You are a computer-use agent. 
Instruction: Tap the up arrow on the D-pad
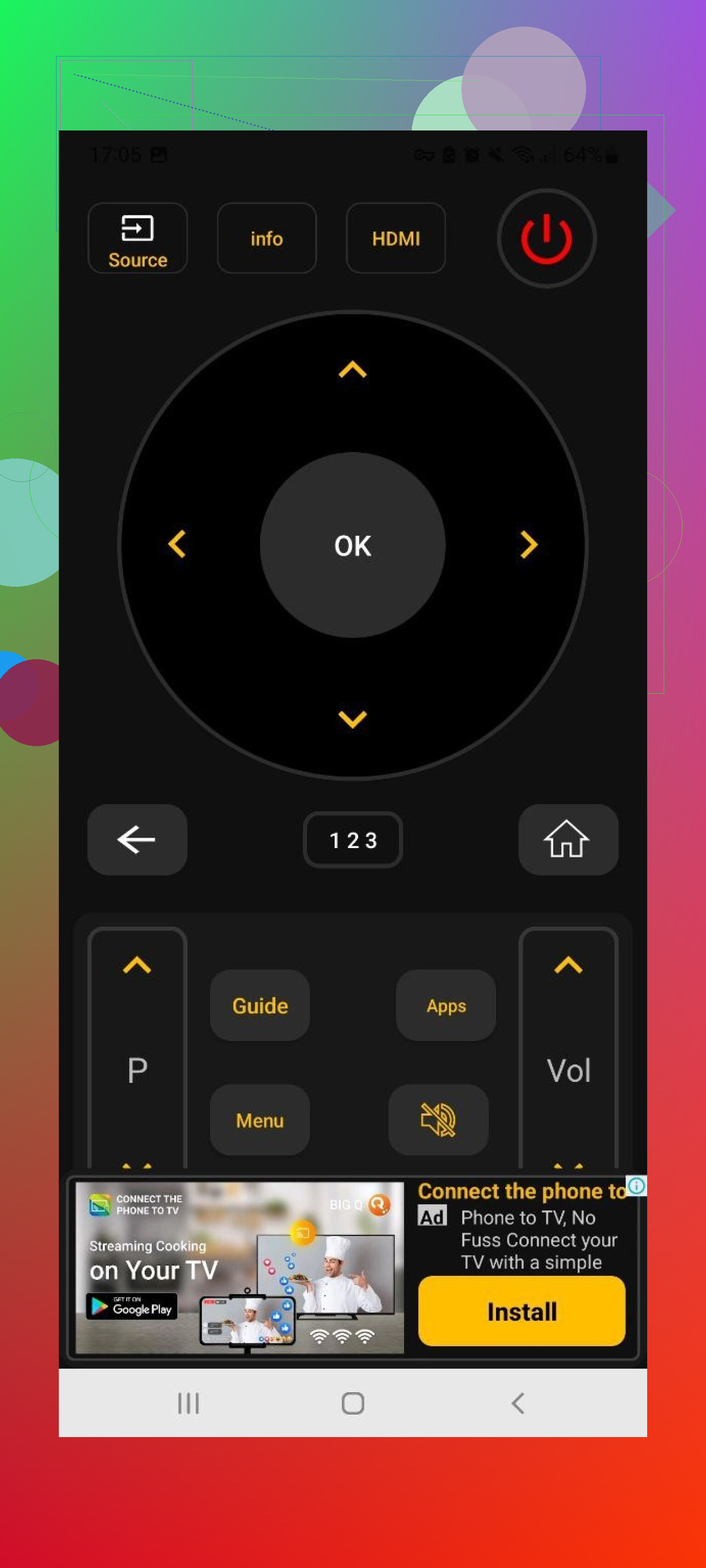(x=352, y=369)
